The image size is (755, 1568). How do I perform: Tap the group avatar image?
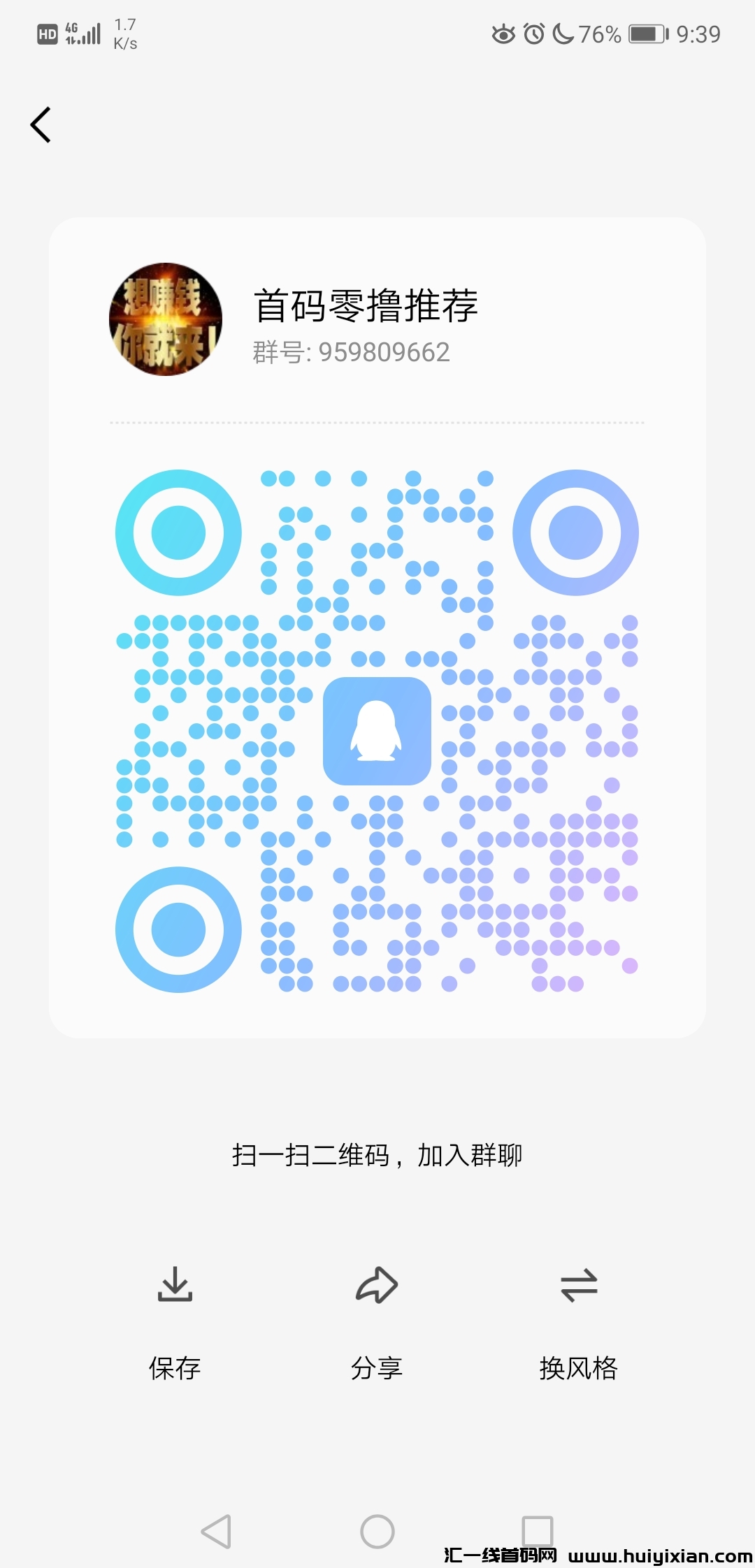point(165,318)
